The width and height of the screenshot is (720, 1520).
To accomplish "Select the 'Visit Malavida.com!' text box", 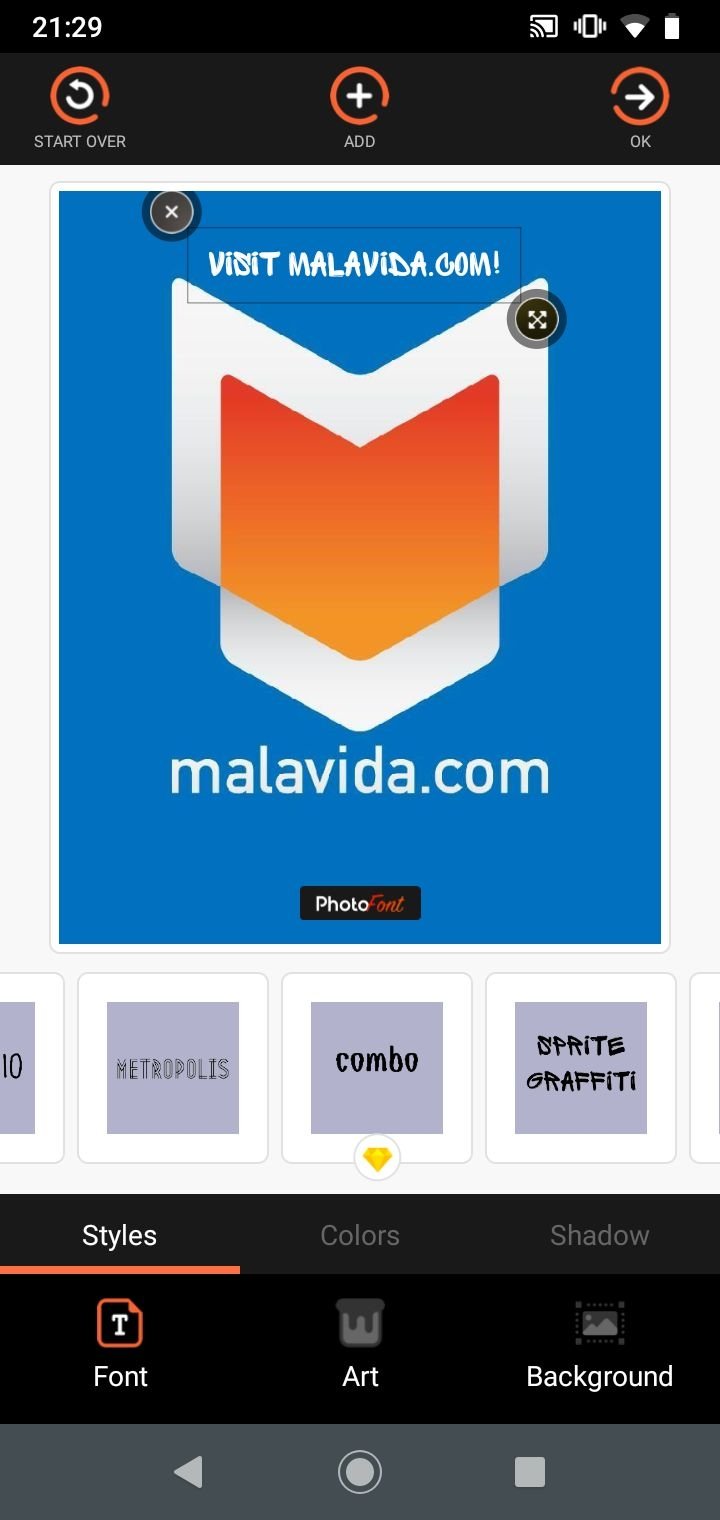I will (354, 265).
